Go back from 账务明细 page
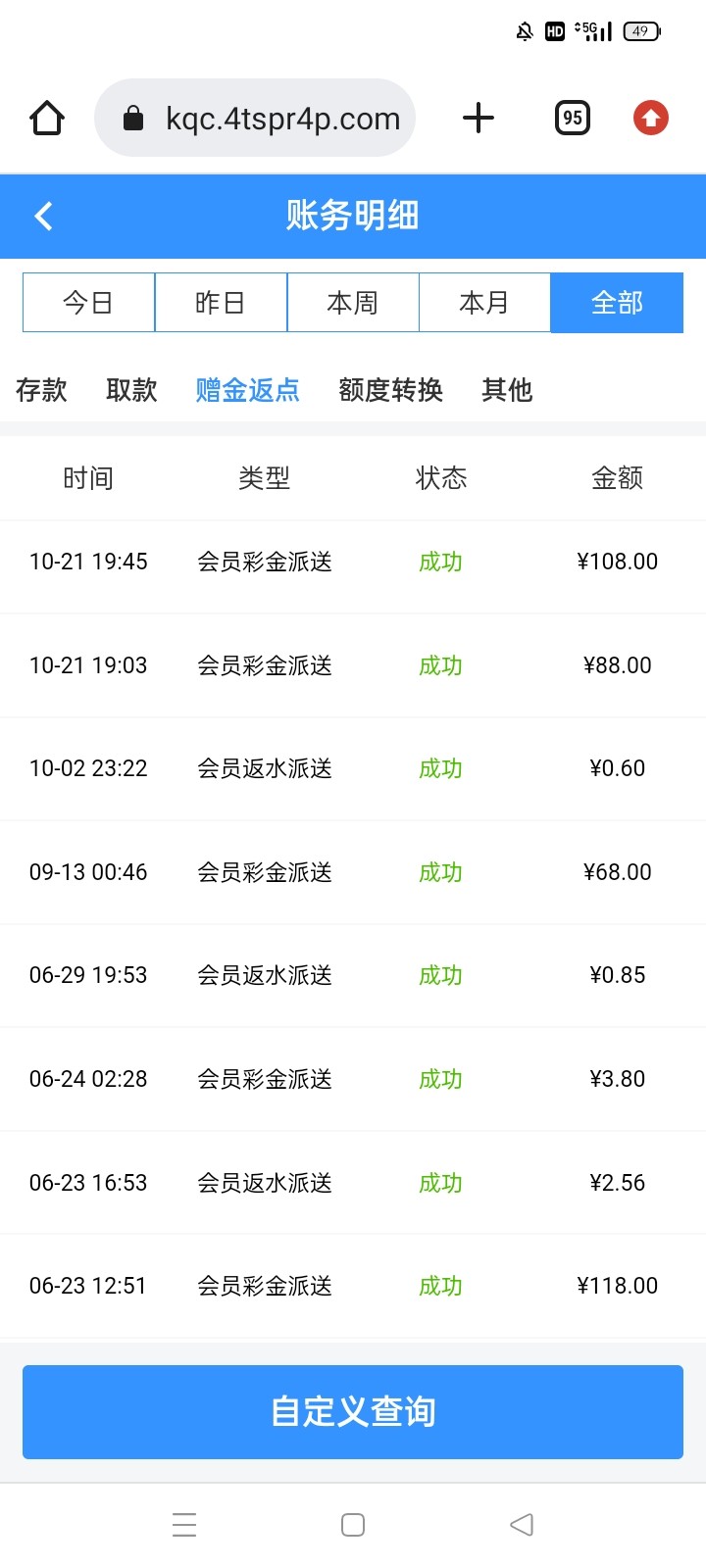This screenshot has height=1568, width=706. (43, 216)
